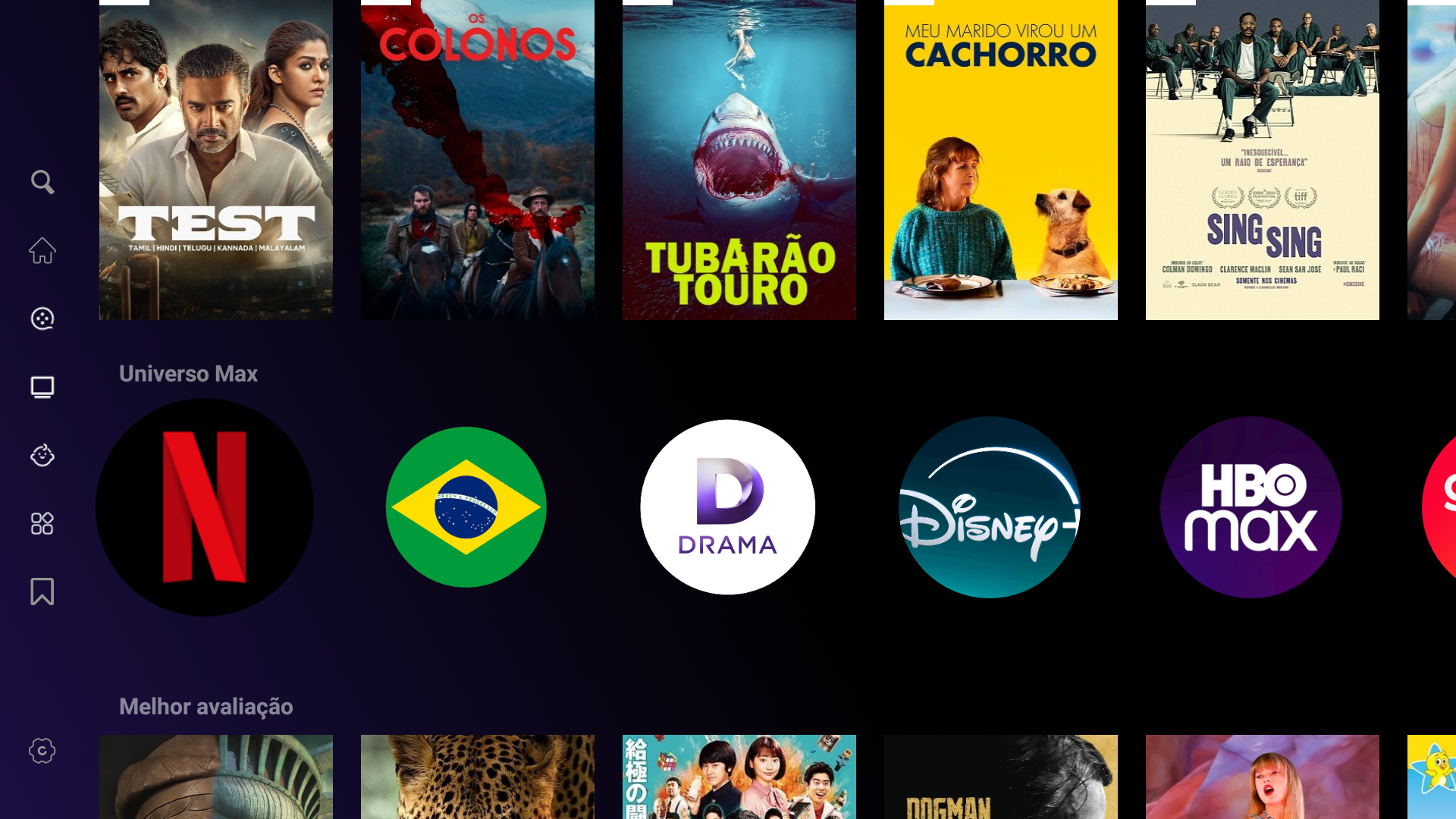This screenshot has height=819, width=1456.
Task: Open the settings gear icon
Action: click(42, 751)
